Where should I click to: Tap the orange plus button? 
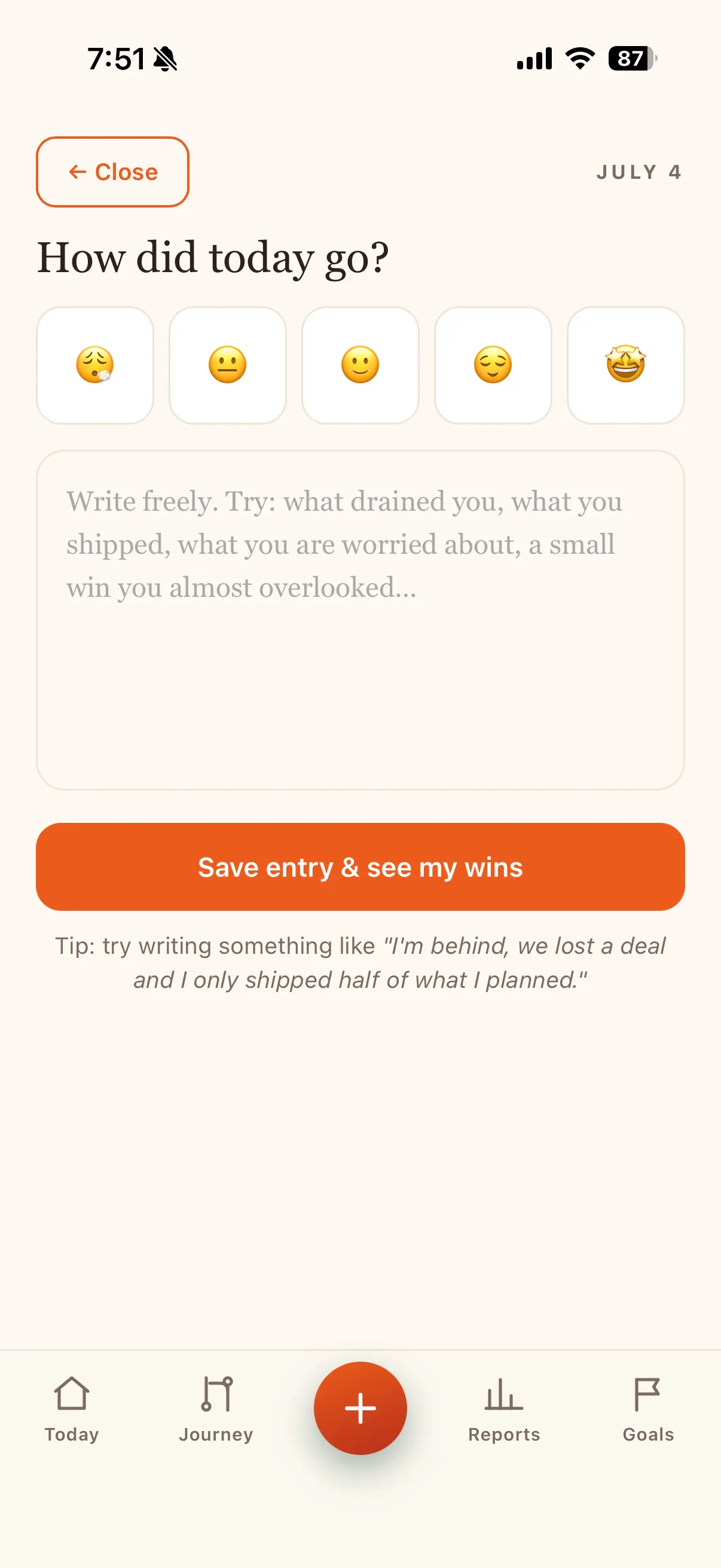pos(360,1407)
